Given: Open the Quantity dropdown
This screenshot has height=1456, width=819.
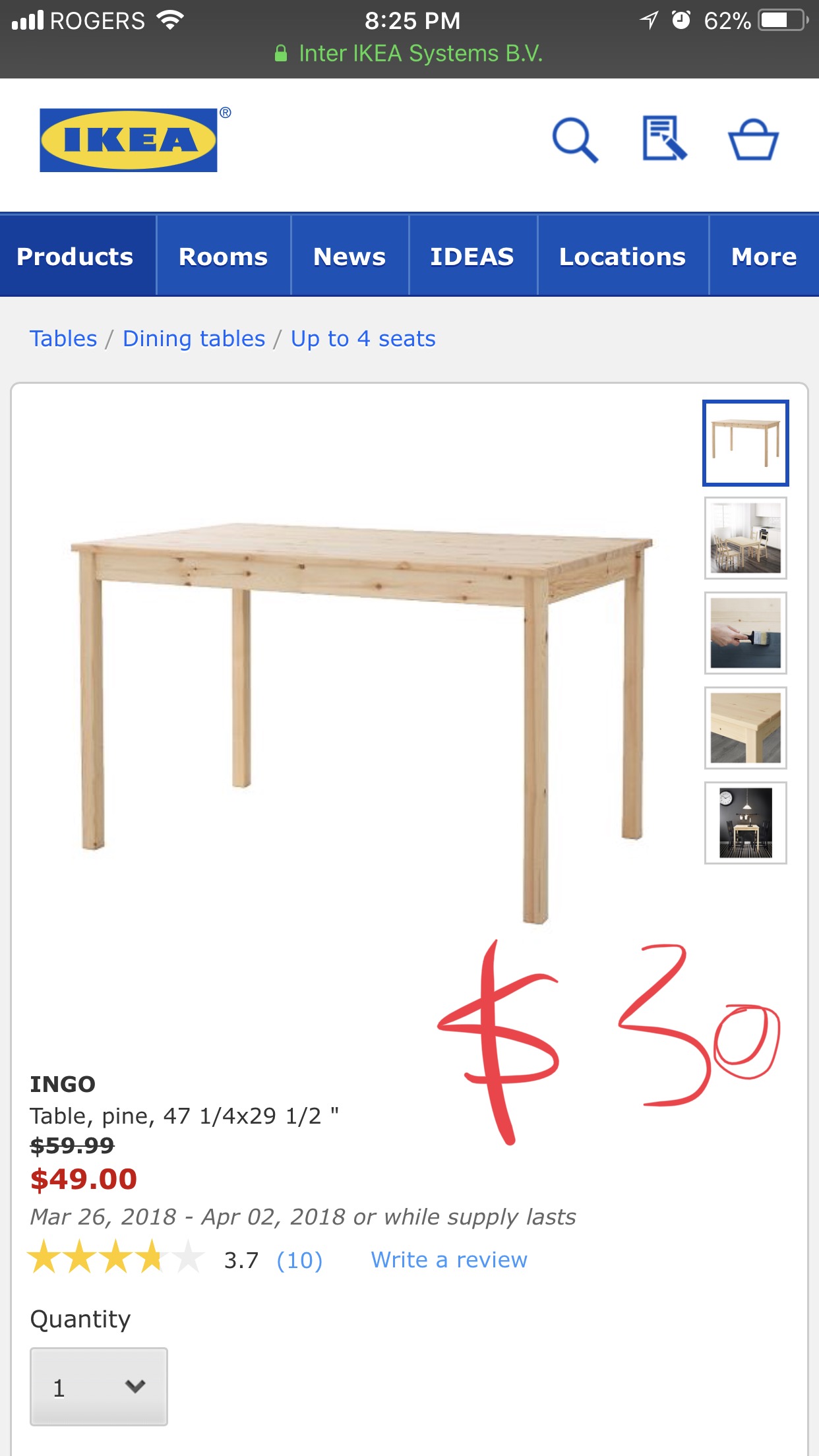Looking at the screenshot, I should (99, 1387).
